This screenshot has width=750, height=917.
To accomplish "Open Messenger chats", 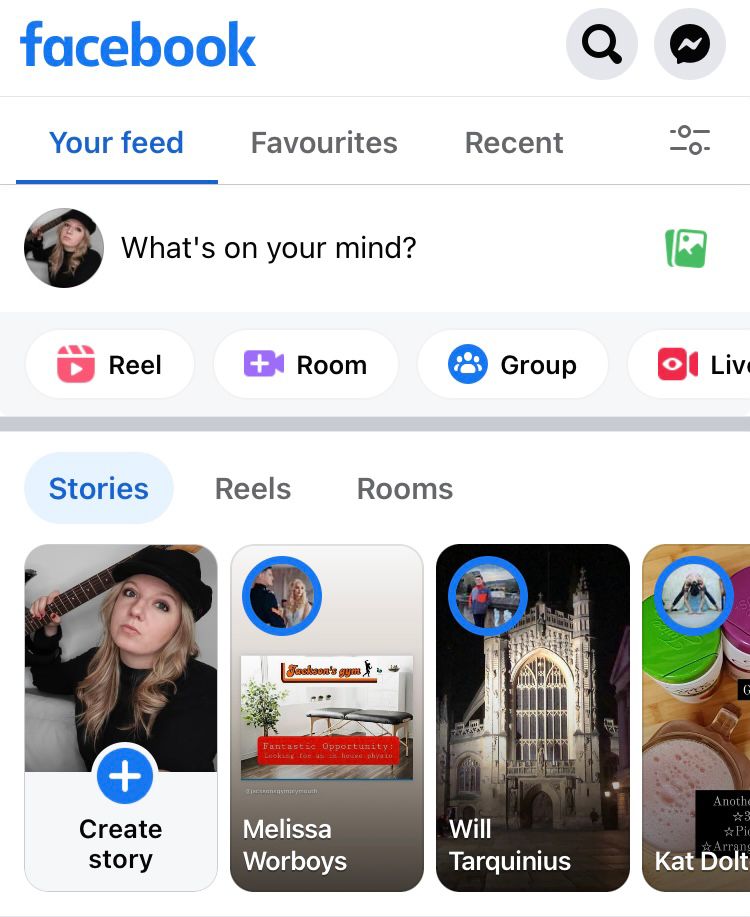I will pyautogui.click(x=689, y=44).
